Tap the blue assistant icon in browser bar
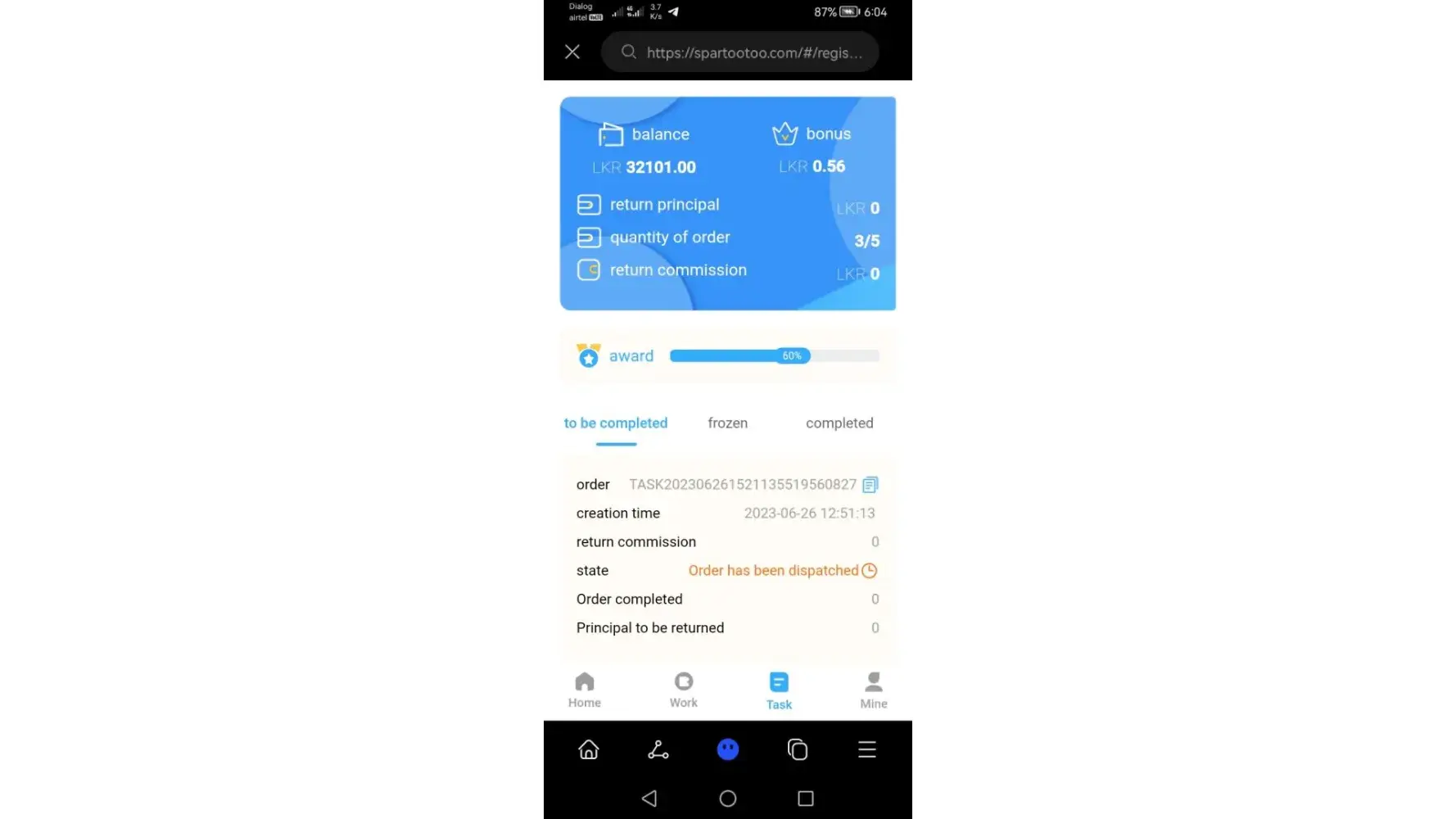1456x819 pixels. click(x=727, y=749)
